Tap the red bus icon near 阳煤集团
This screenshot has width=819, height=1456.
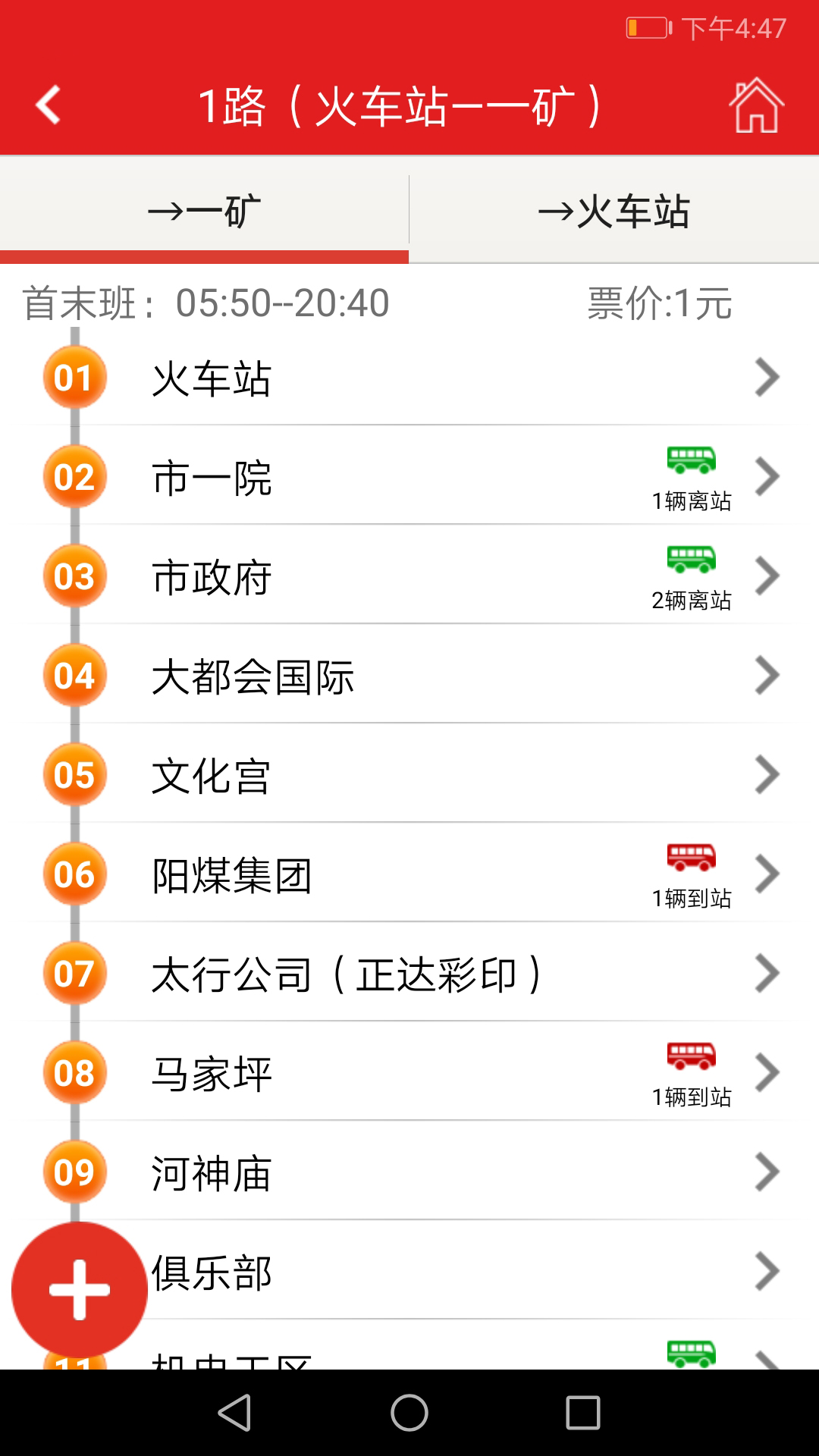coord(691,857)
